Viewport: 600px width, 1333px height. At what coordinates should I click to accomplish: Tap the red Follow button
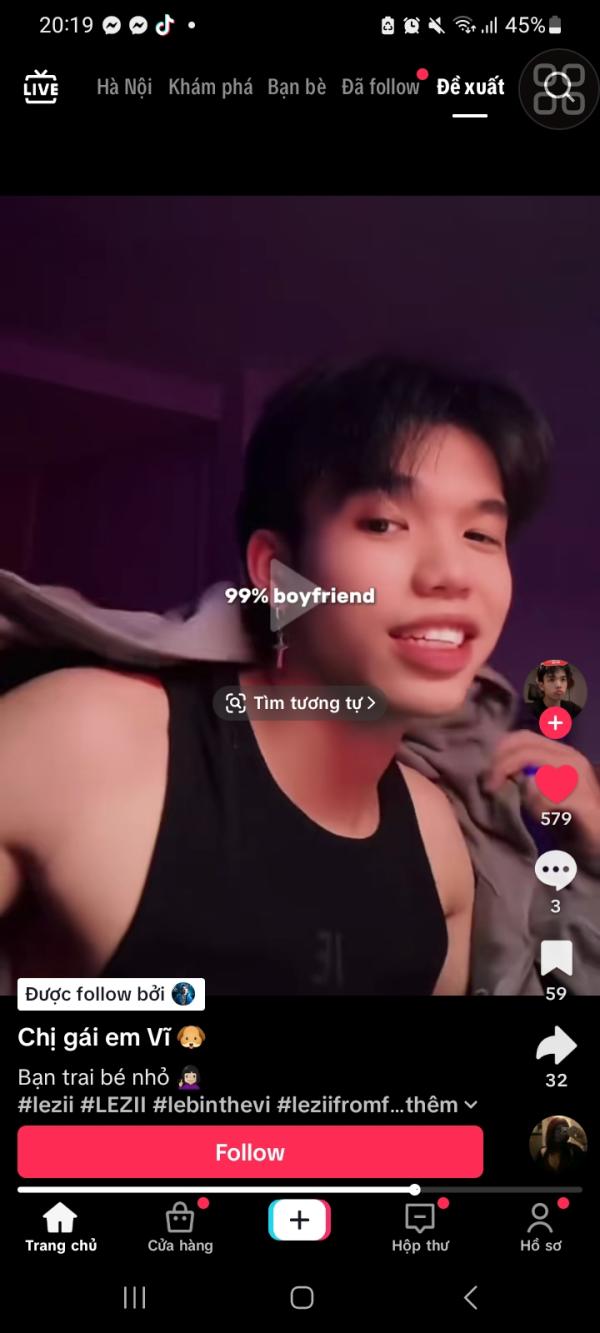coord(250,1152)
